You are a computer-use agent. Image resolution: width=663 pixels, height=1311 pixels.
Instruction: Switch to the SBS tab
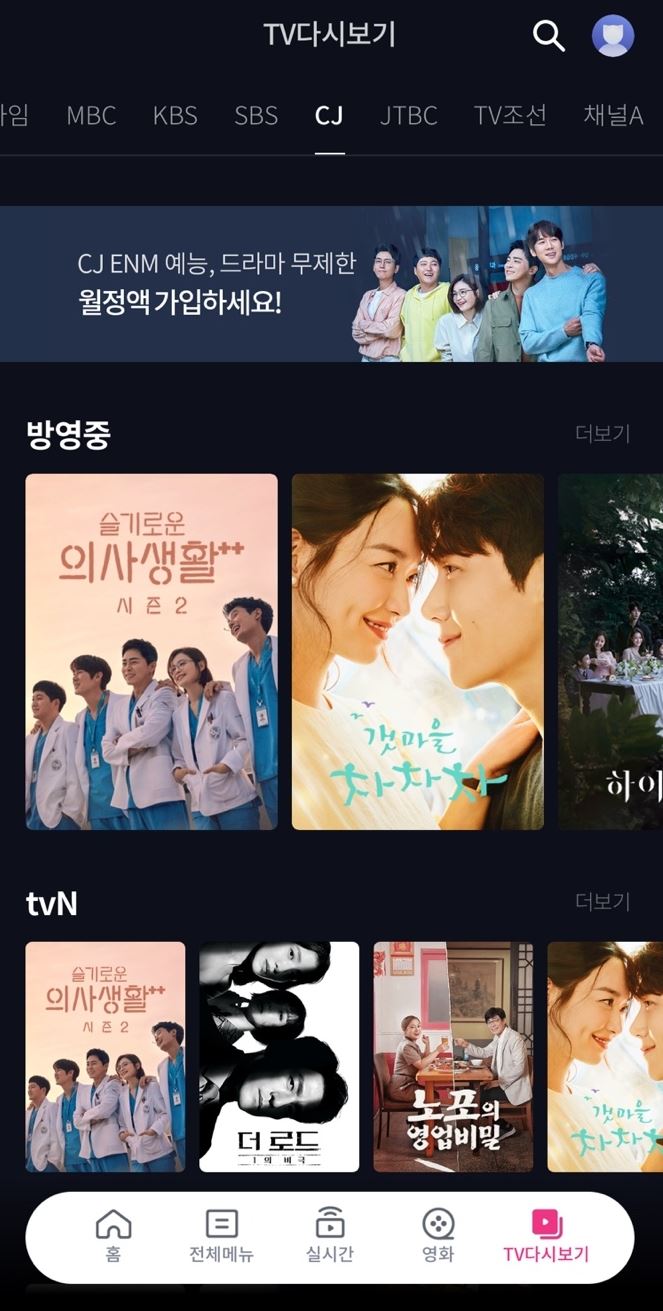tap(256, 115)
